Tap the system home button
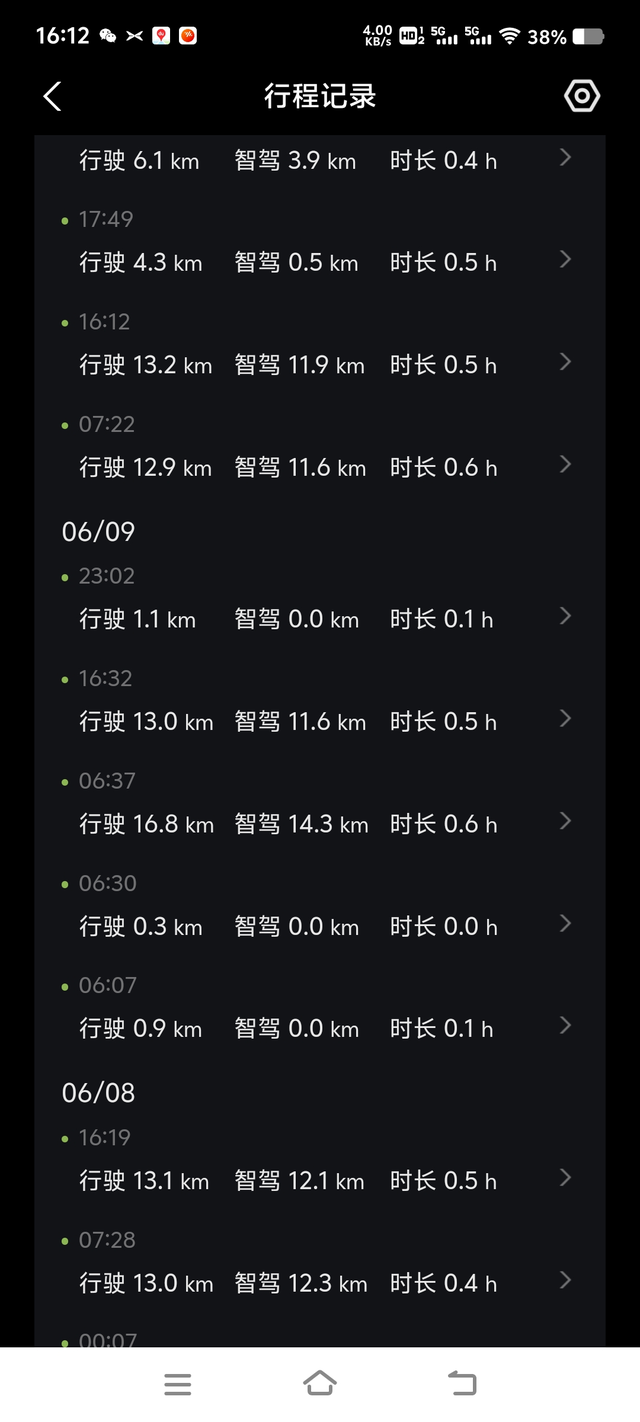 [x=320, y=1384]
